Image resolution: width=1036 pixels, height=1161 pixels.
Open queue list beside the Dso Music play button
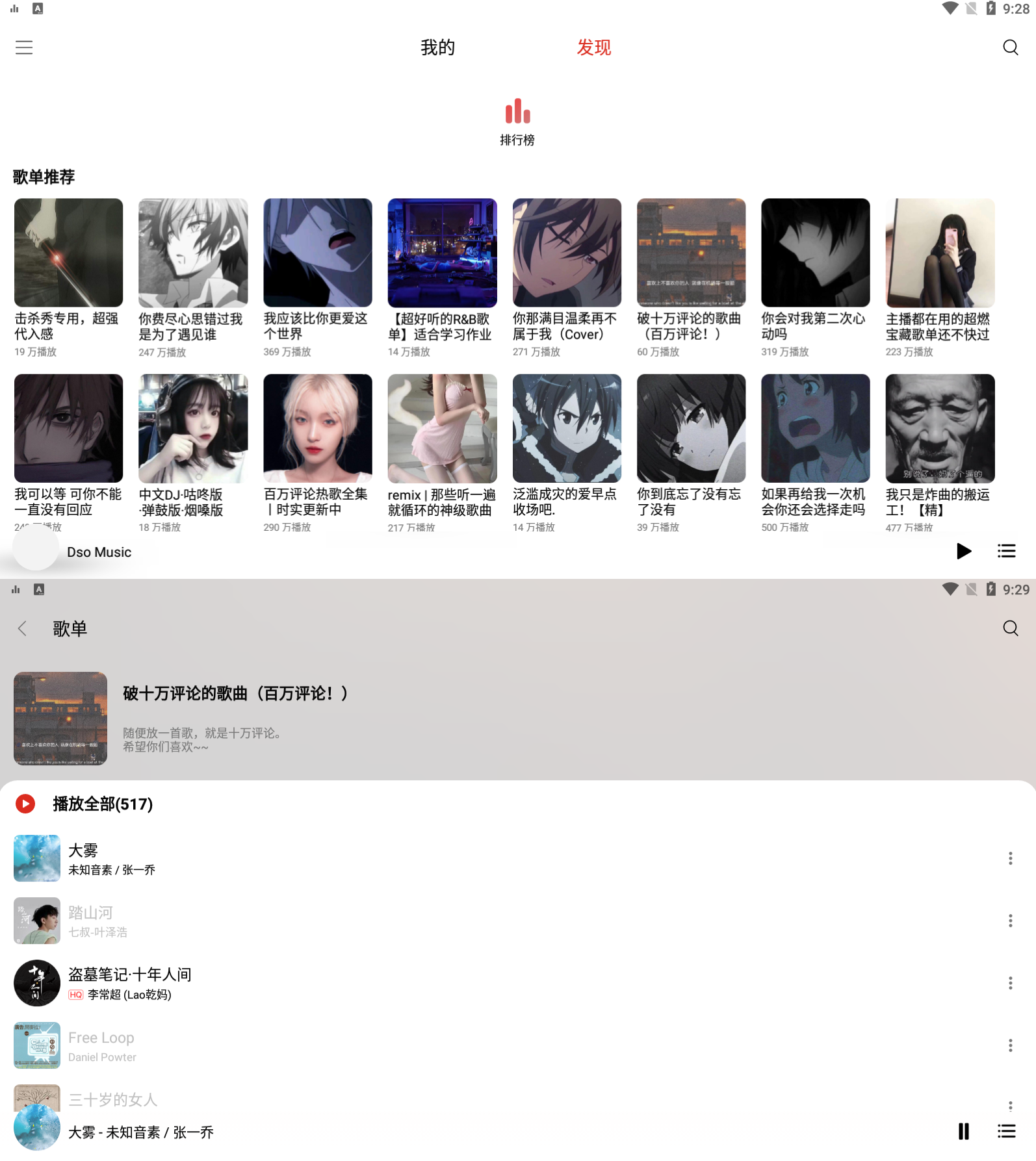click(x=1006, y=552)
